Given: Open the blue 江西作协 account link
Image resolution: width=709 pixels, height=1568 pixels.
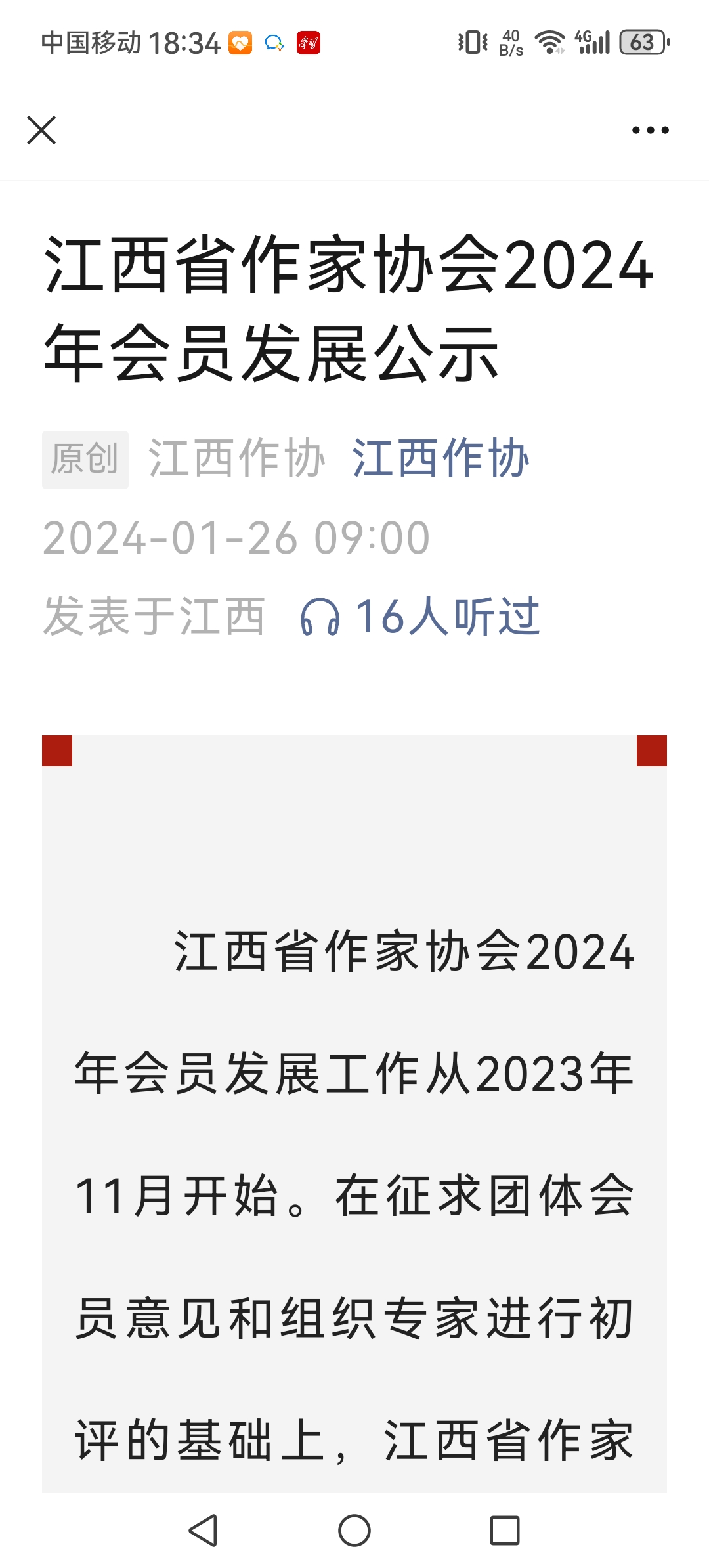Looking at the screenshot, I should [x=440, y=458].
